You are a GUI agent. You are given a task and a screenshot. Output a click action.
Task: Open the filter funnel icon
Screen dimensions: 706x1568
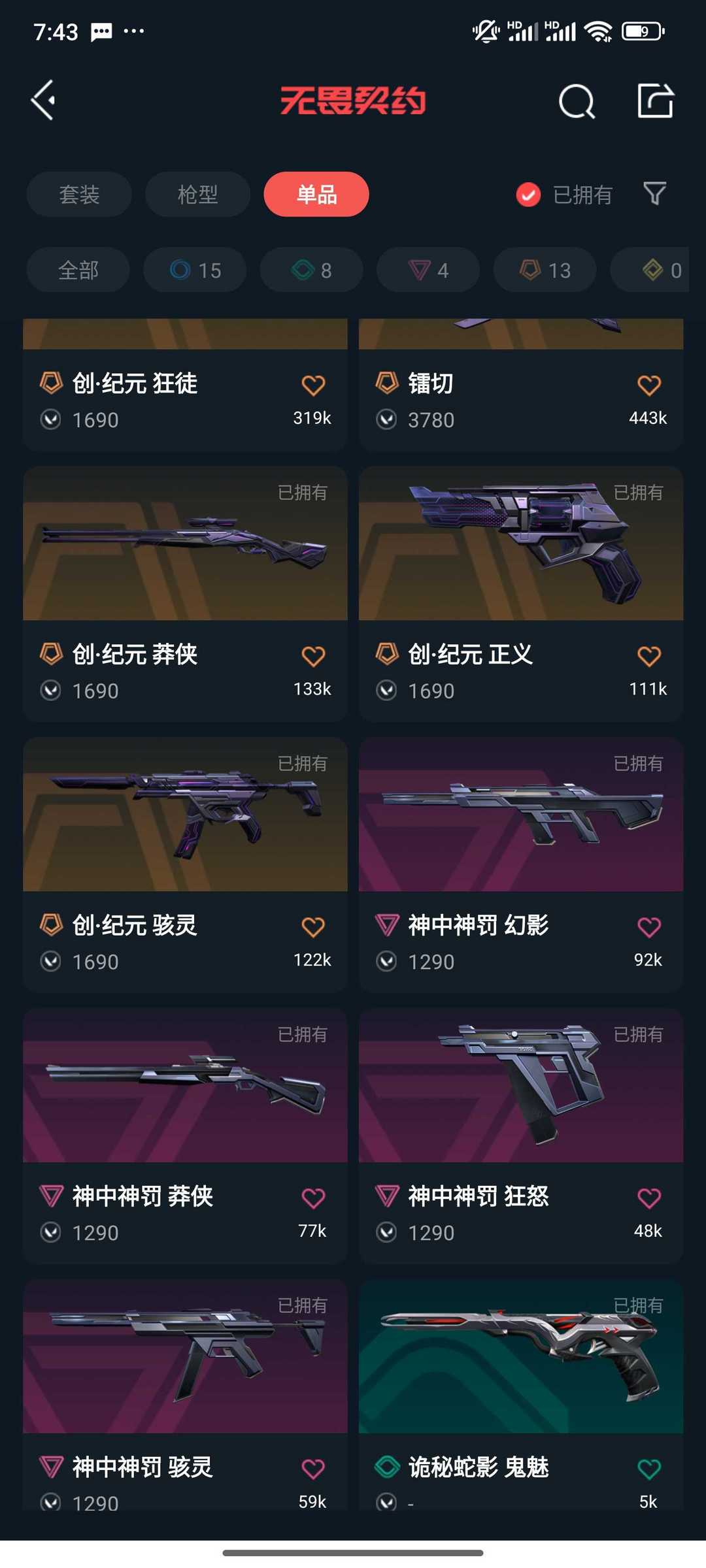654,193
